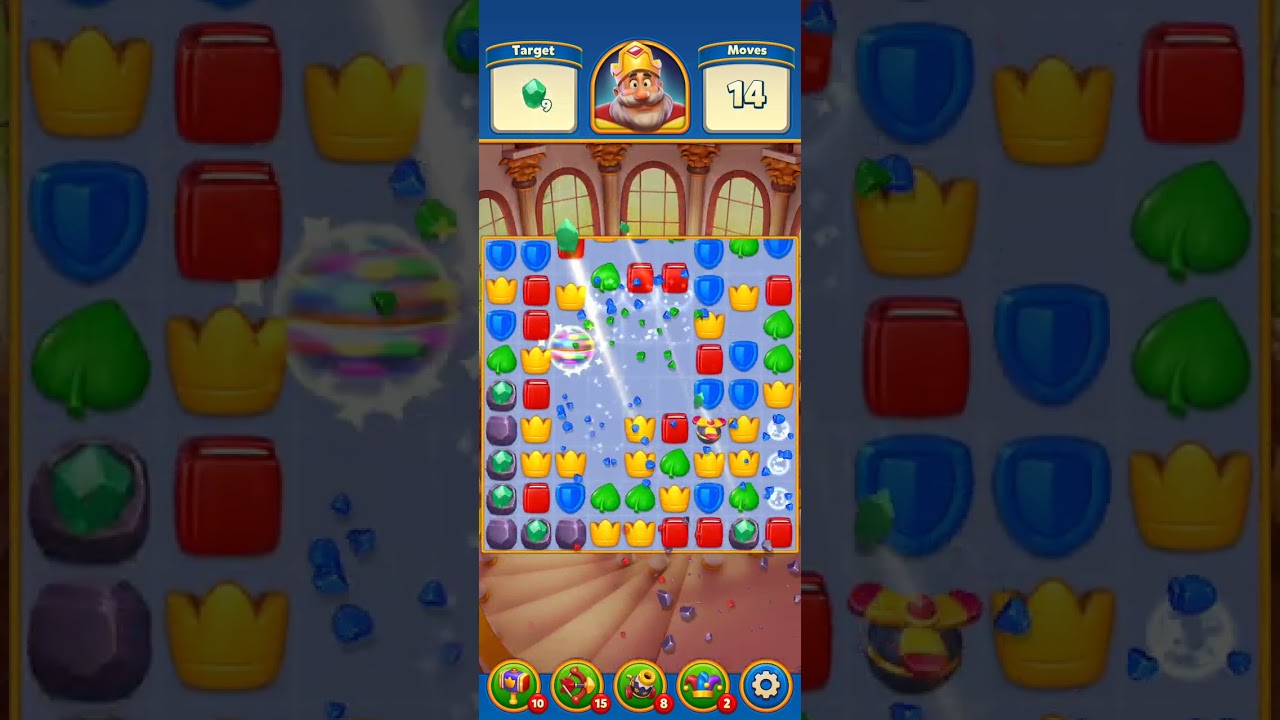Activate the arrow booster
The image size is (1280, 720).
click(577, 686)
